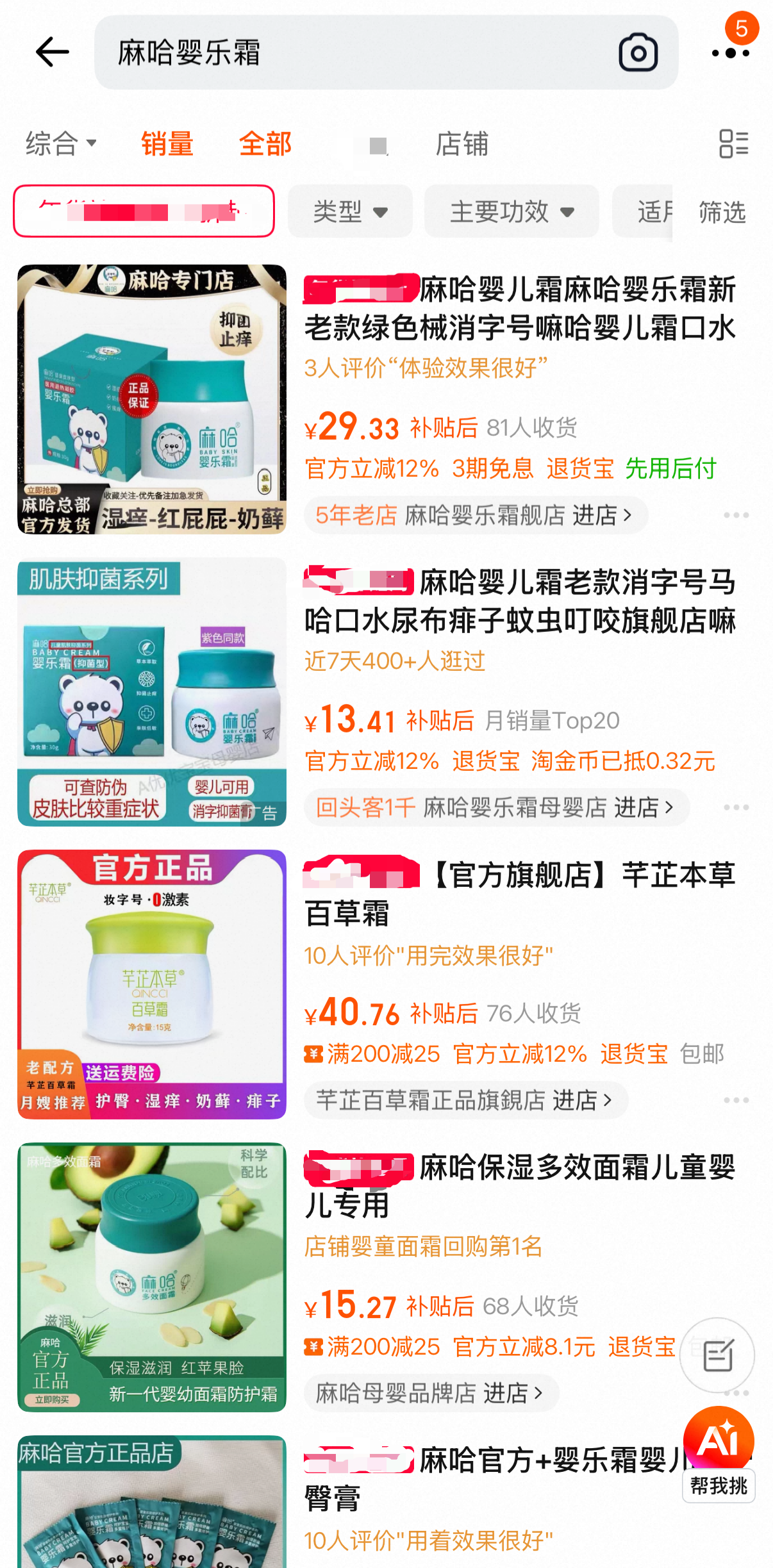
Task: Tap the 麻哈婴乐霜 search box
Action: (x=353, y=53)
